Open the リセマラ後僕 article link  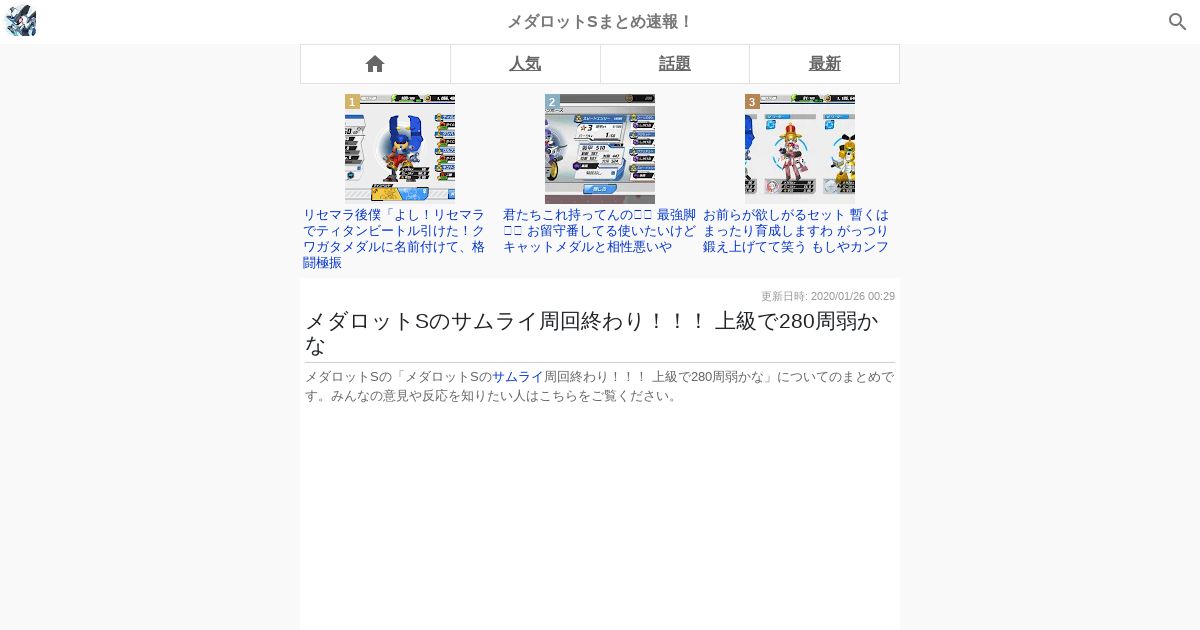tap(395, 239)
